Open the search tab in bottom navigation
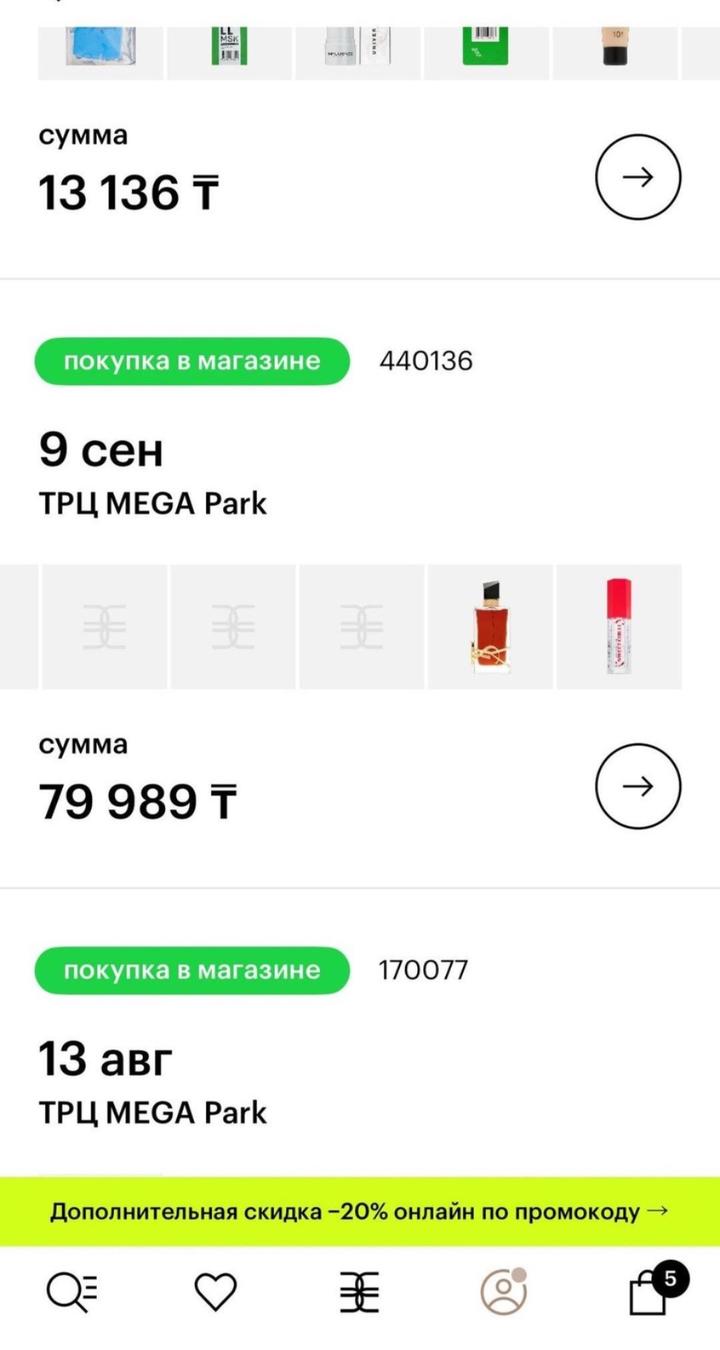This screenshot has height=1350, width=720. [x=72, y=1292]
